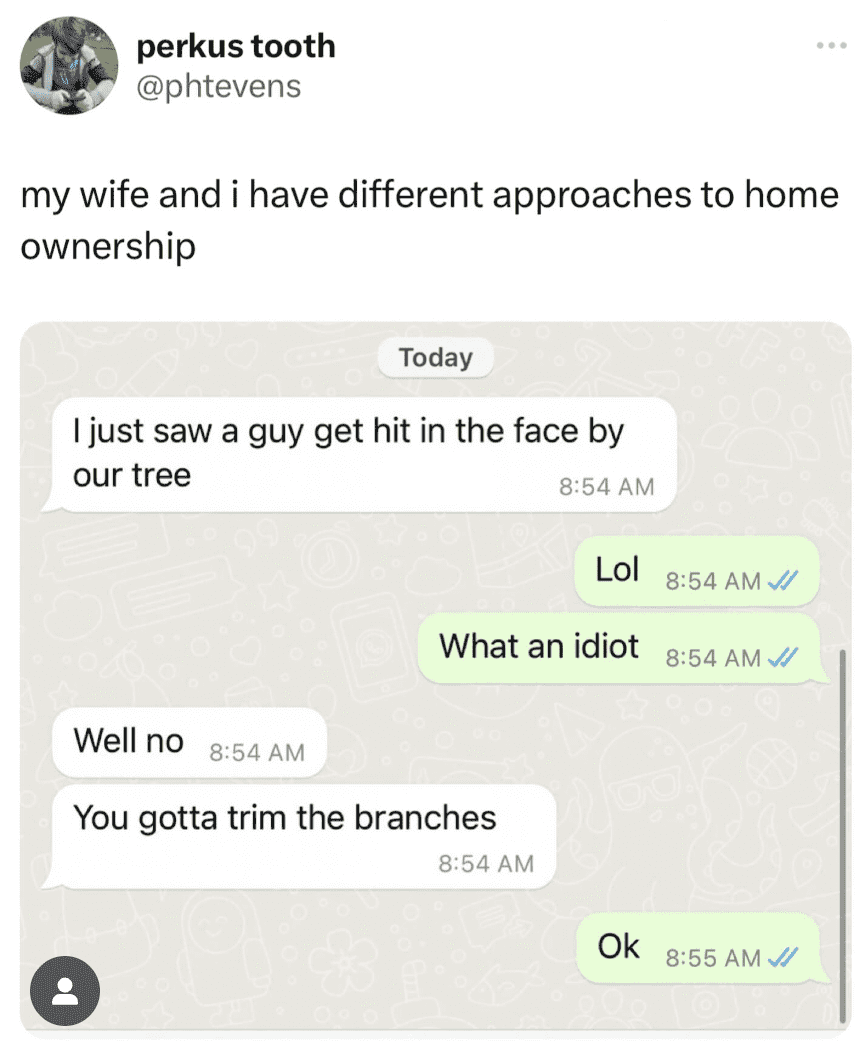Show people tagged in the image
Image resolution: width=868 pixels, height=1052 pixels.
pyautogui.click(x=66, y=992)
